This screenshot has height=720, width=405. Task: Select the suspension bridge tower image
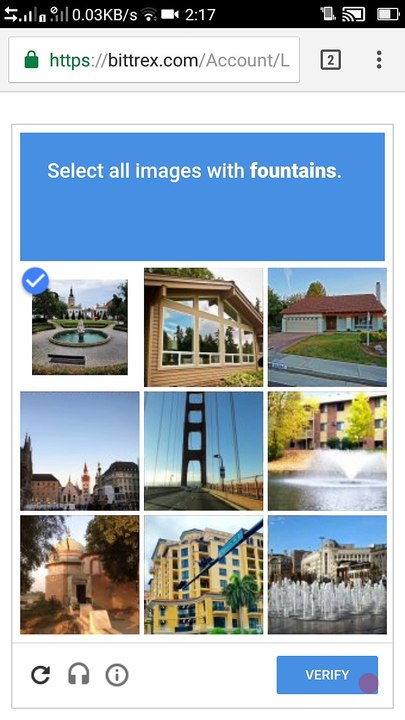(x=203, y=451)
